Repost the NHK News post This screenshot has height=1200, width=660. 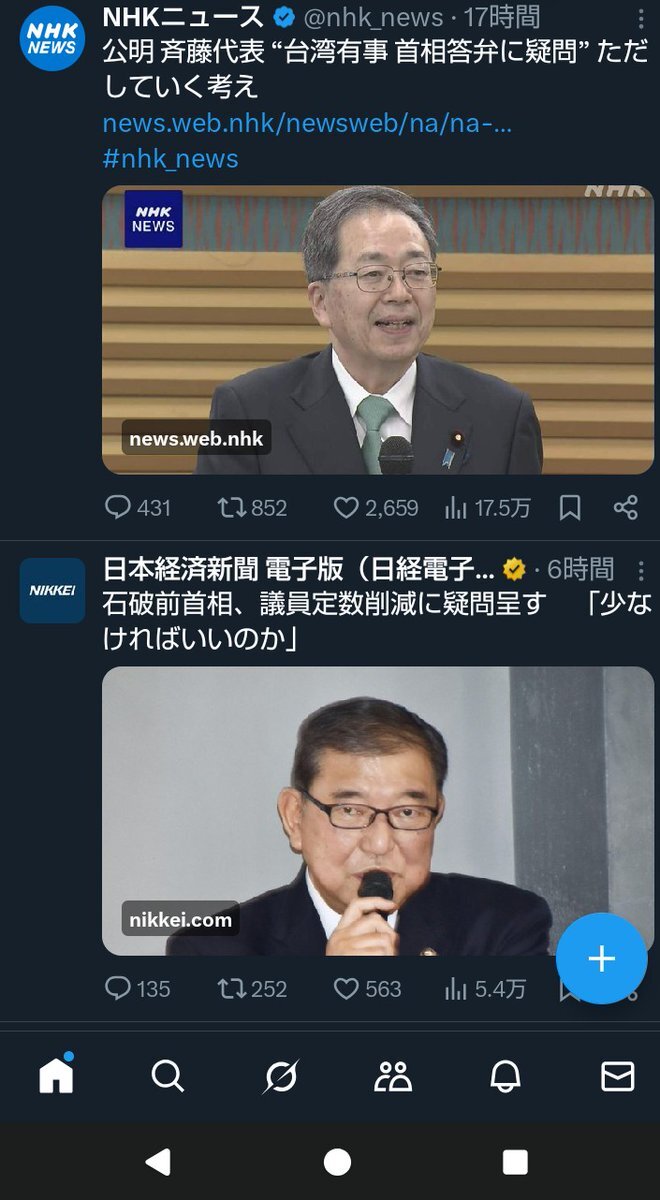253,508
